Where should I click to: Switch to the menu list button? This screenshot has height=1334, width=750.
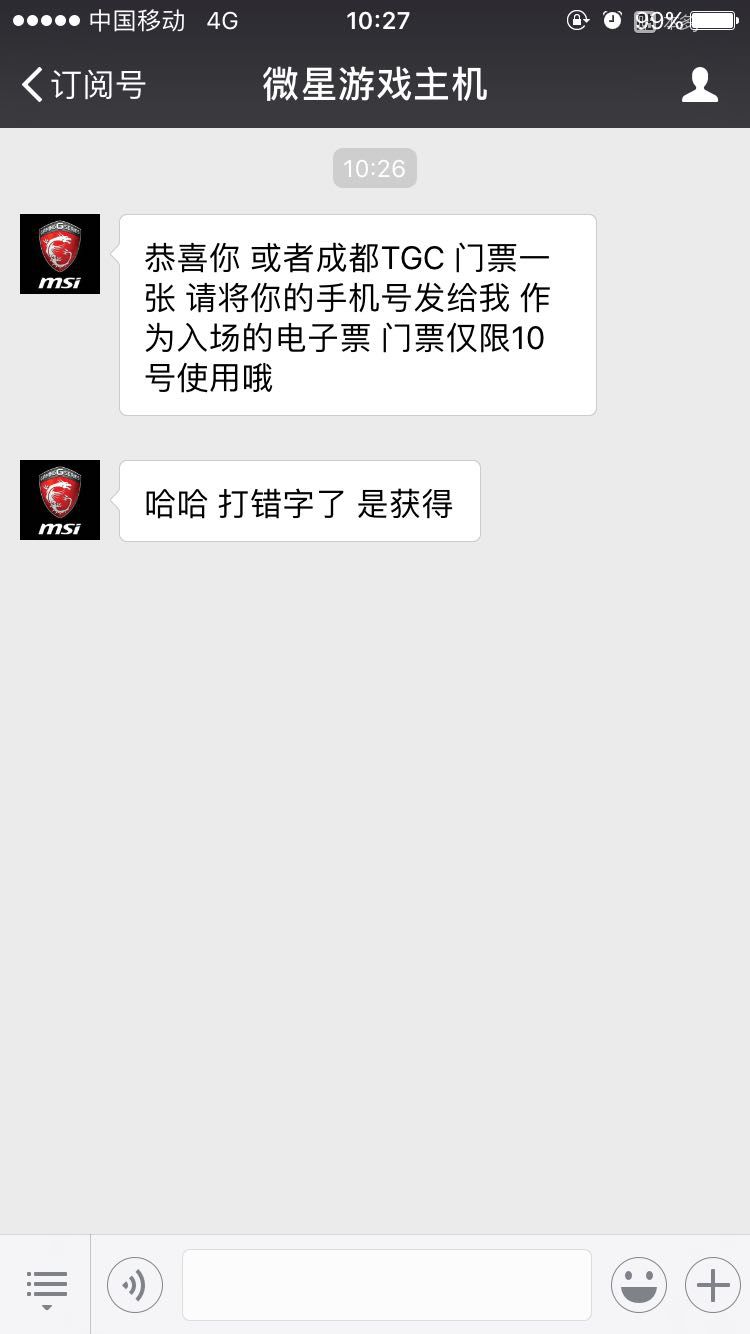[x=46, y=1285]
